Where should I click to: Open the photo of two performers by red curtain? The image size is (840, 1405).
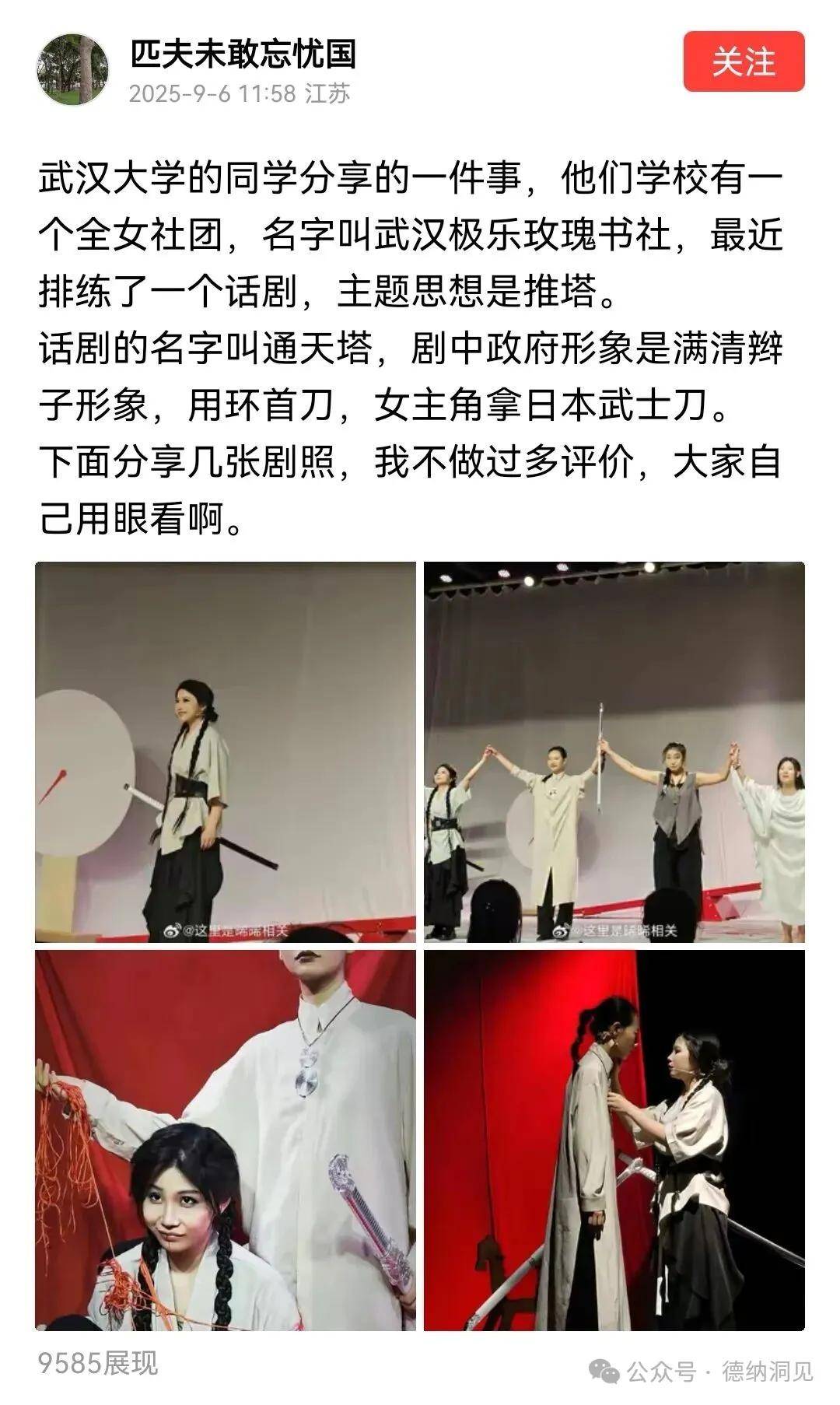[x=614, y=1140]
